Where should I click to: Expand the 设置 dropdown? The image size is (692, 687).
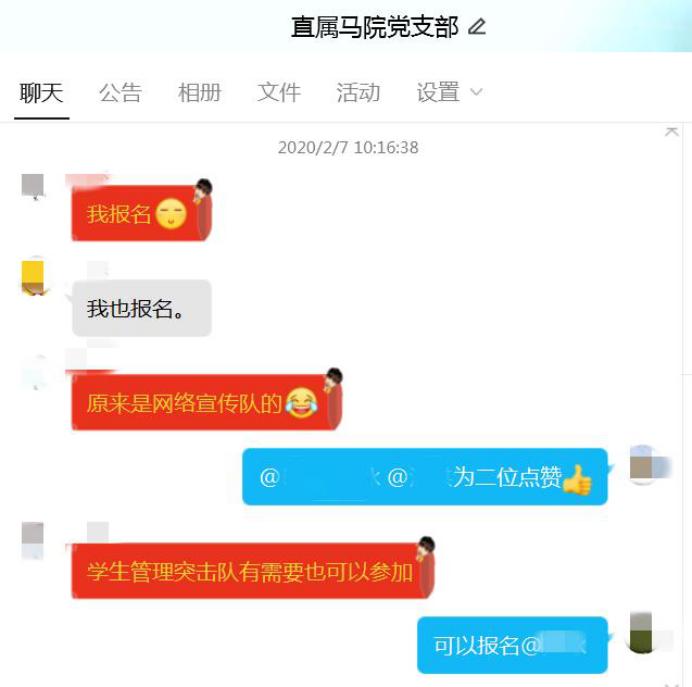pos(449,93)
